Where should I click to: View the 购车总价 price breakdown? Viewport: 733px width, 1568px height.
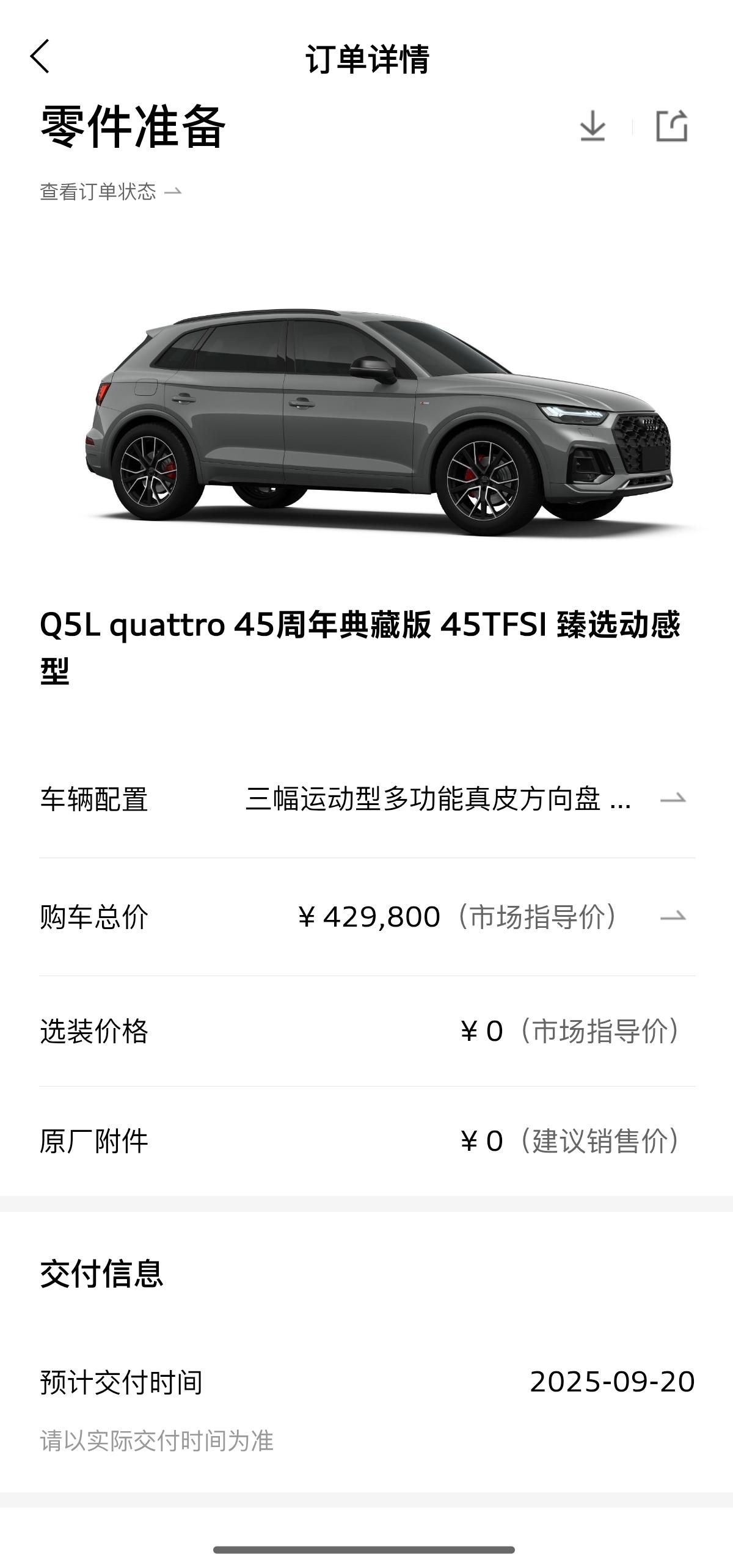[x=367, y=917]
